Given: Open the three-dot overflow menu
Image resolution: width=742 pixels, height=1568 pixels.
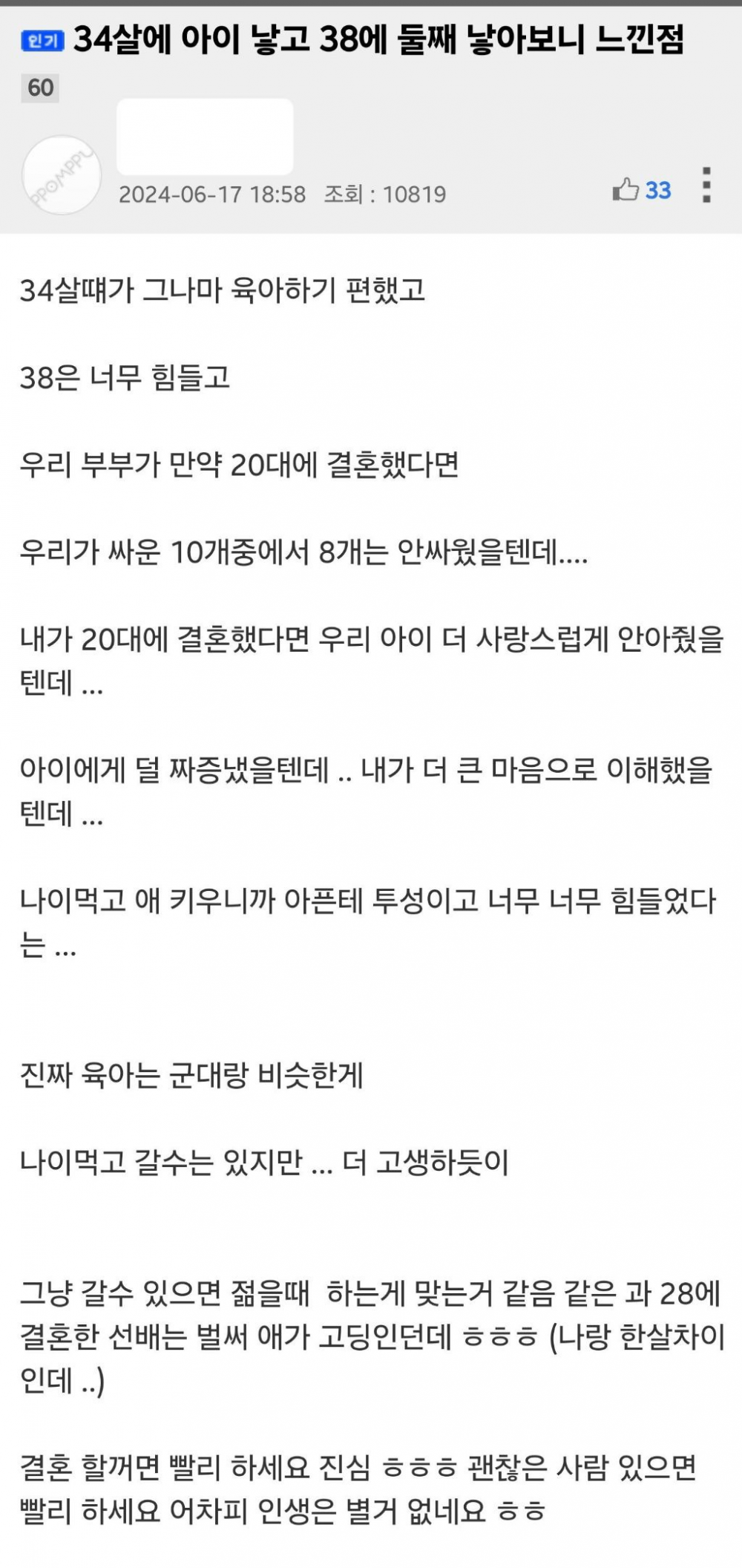Looking at the screenshot, I should click(706, 185).
